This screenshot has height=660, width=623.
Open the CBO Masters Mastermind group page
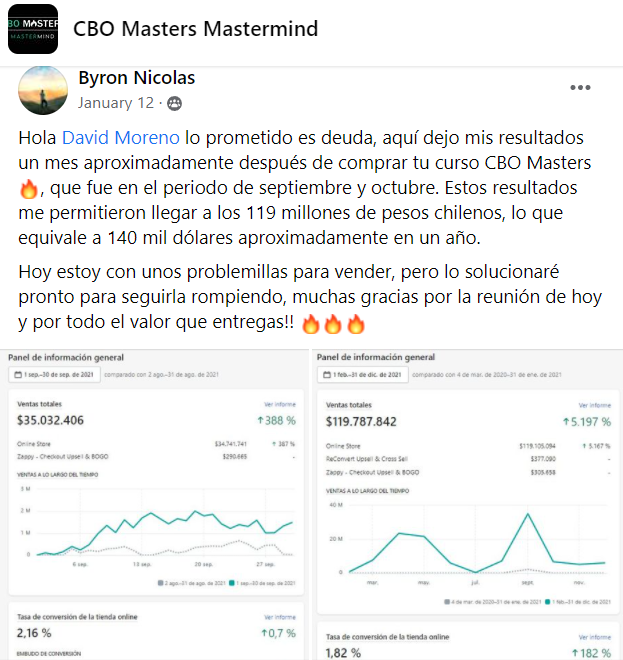coord(196,28)
